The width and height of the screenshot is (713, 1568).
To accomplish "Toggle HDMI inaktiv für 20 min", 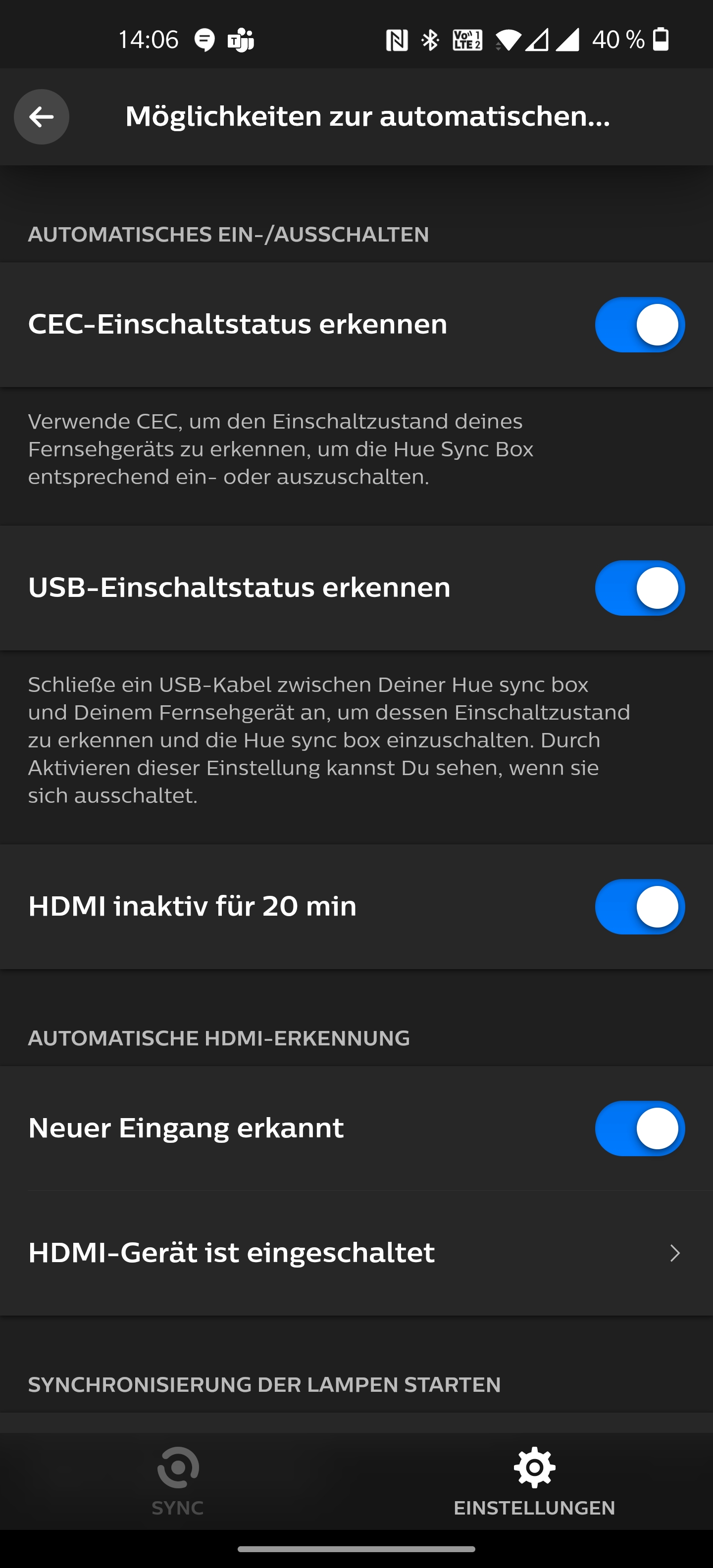I will 639,906.
